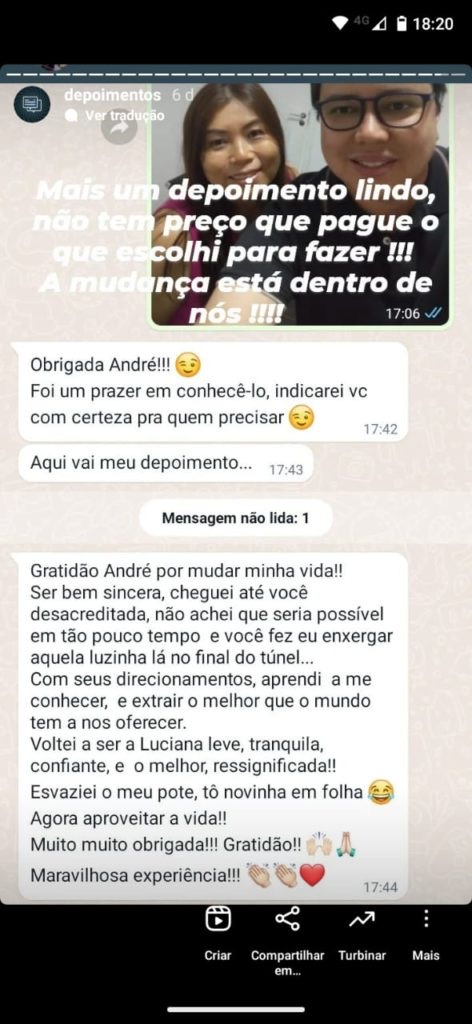Open Compartilhar em... sharing options
The height and width of the screenshot is (1024, 472).
(287, 941)
